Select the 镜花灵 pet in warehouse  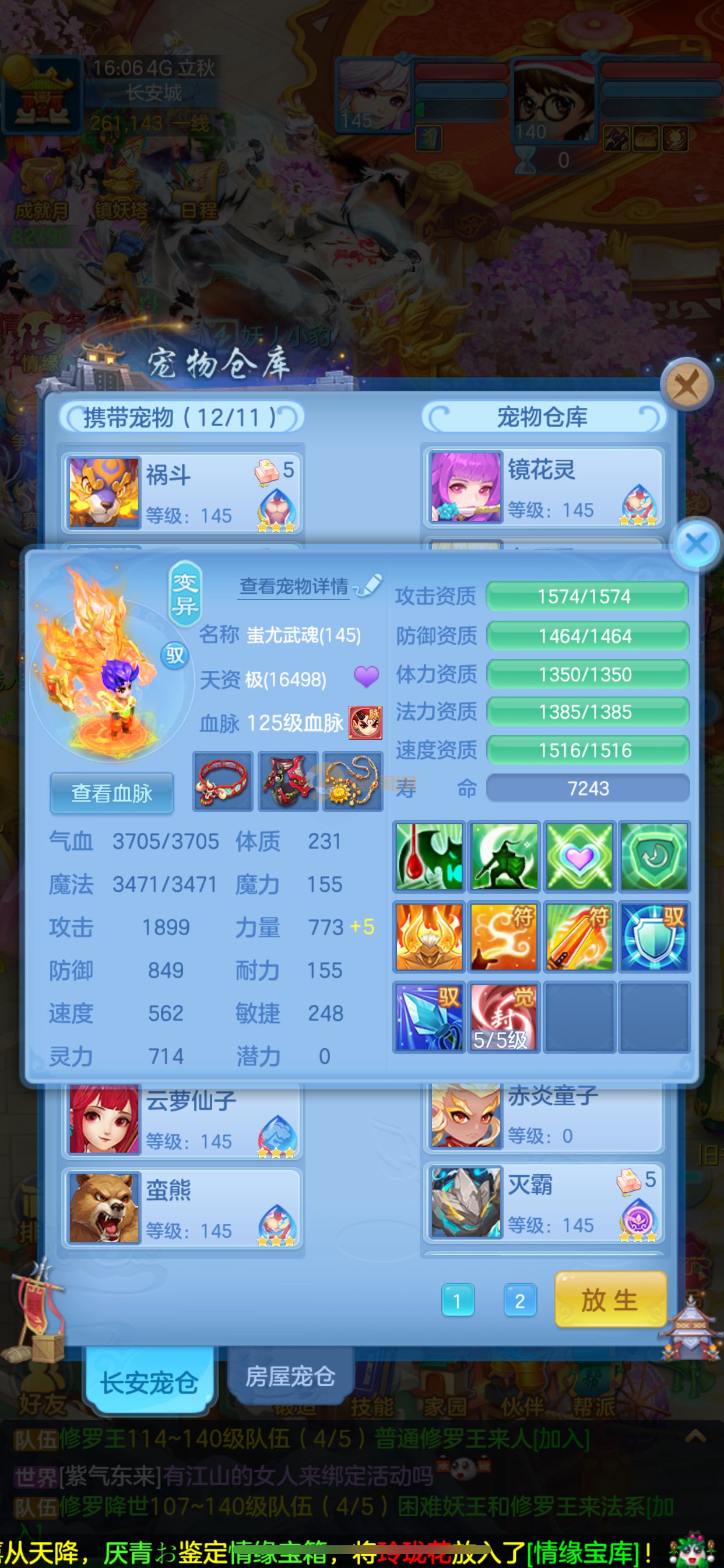pos(543,488)
